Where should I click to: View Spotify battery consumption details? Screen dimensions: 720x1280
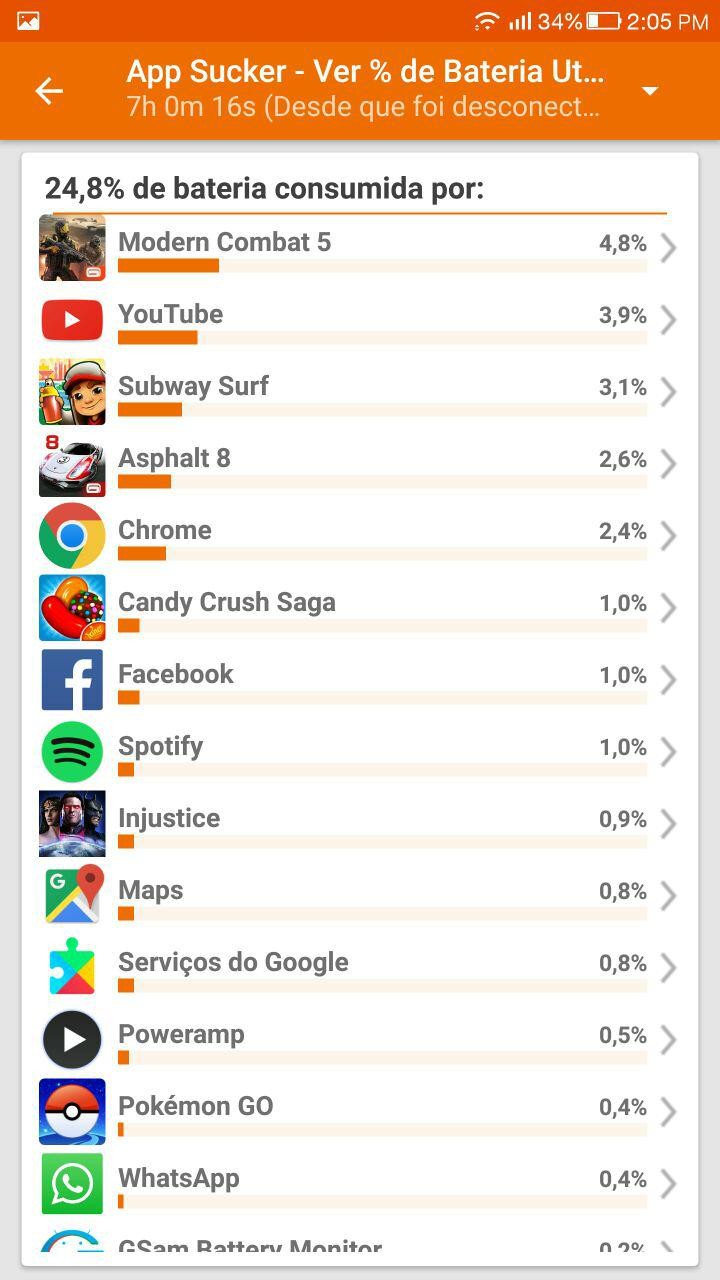tap(360, 751)
